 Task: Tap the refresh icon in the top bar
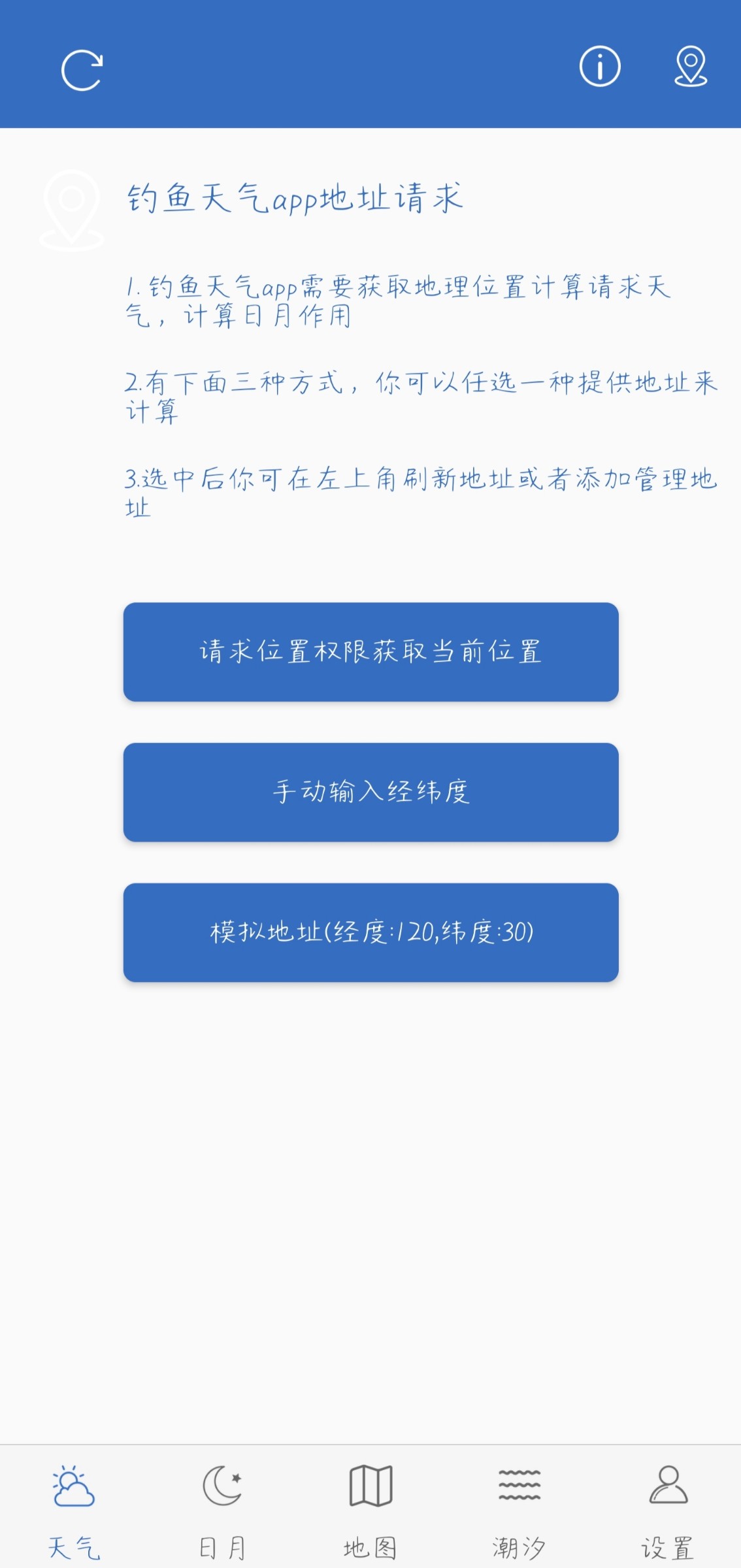(x=82, y=70)
